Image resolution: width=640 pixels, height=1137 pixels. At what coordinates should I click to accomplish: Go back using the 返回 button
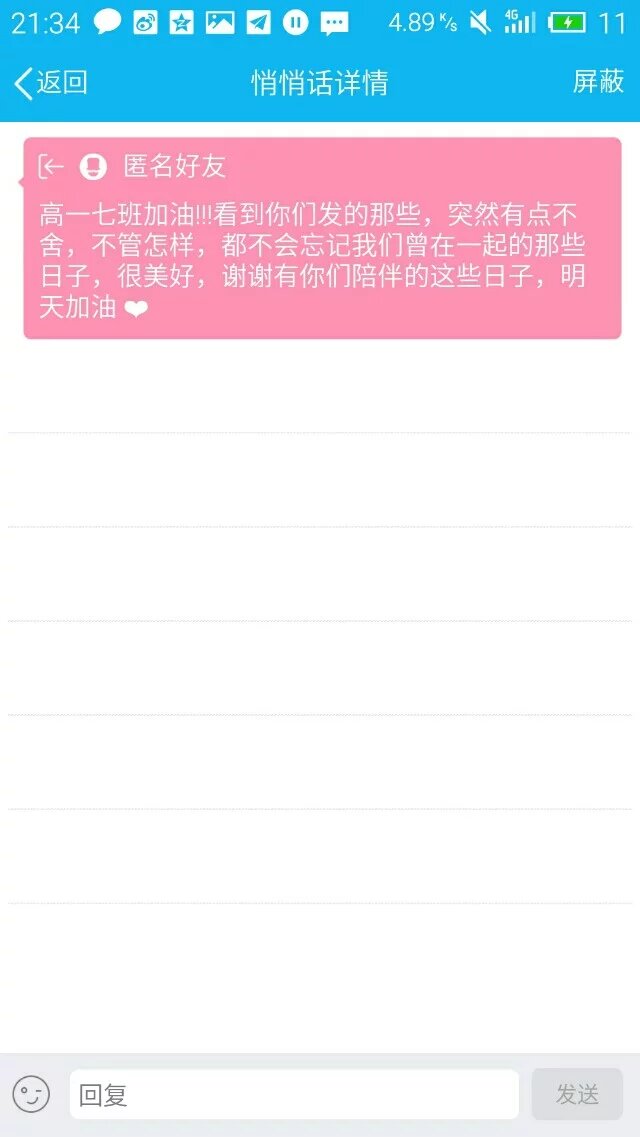pos(51,83)
